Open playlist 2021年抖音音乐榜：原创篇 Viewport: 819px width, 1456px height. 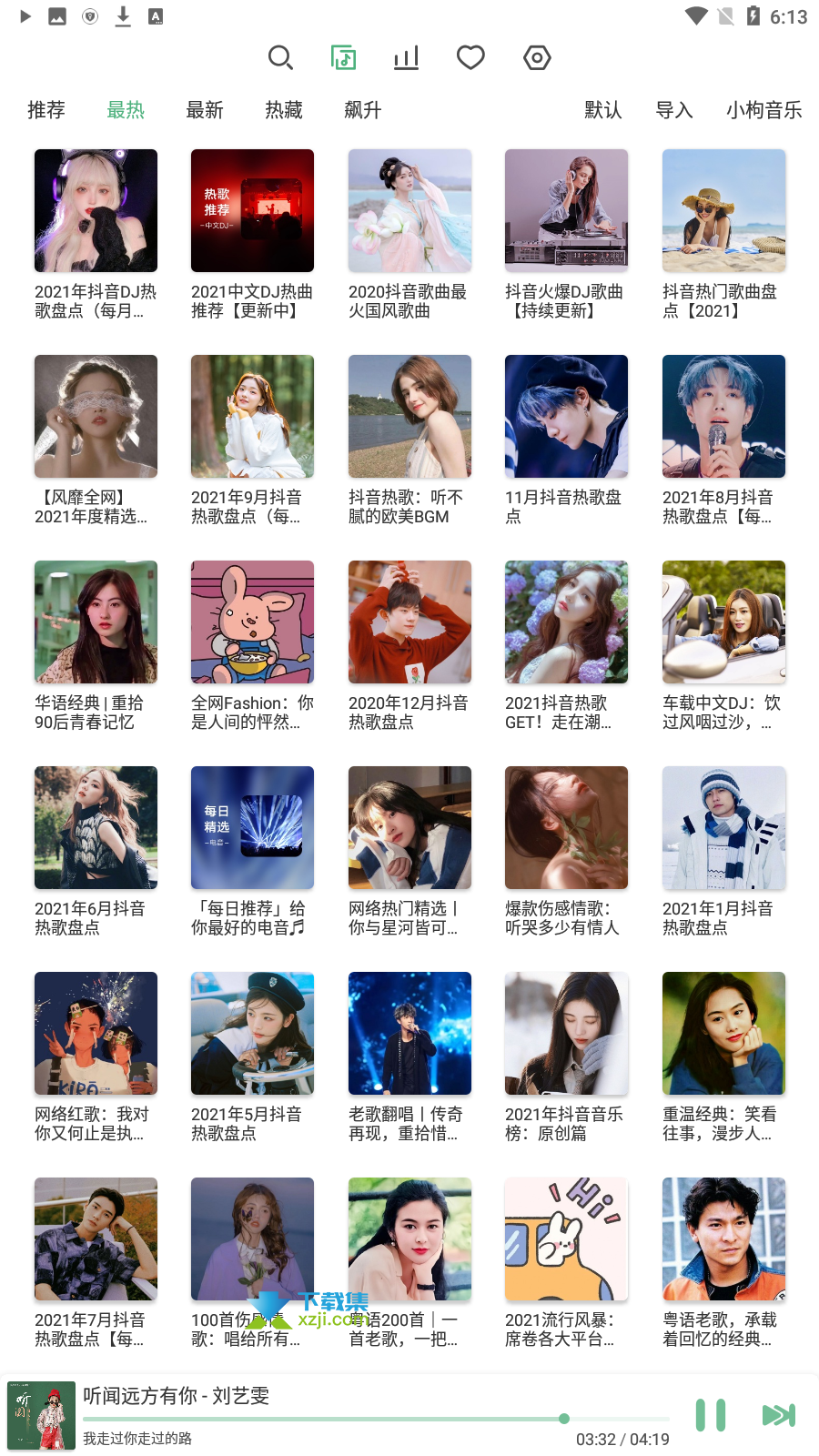566,1057
